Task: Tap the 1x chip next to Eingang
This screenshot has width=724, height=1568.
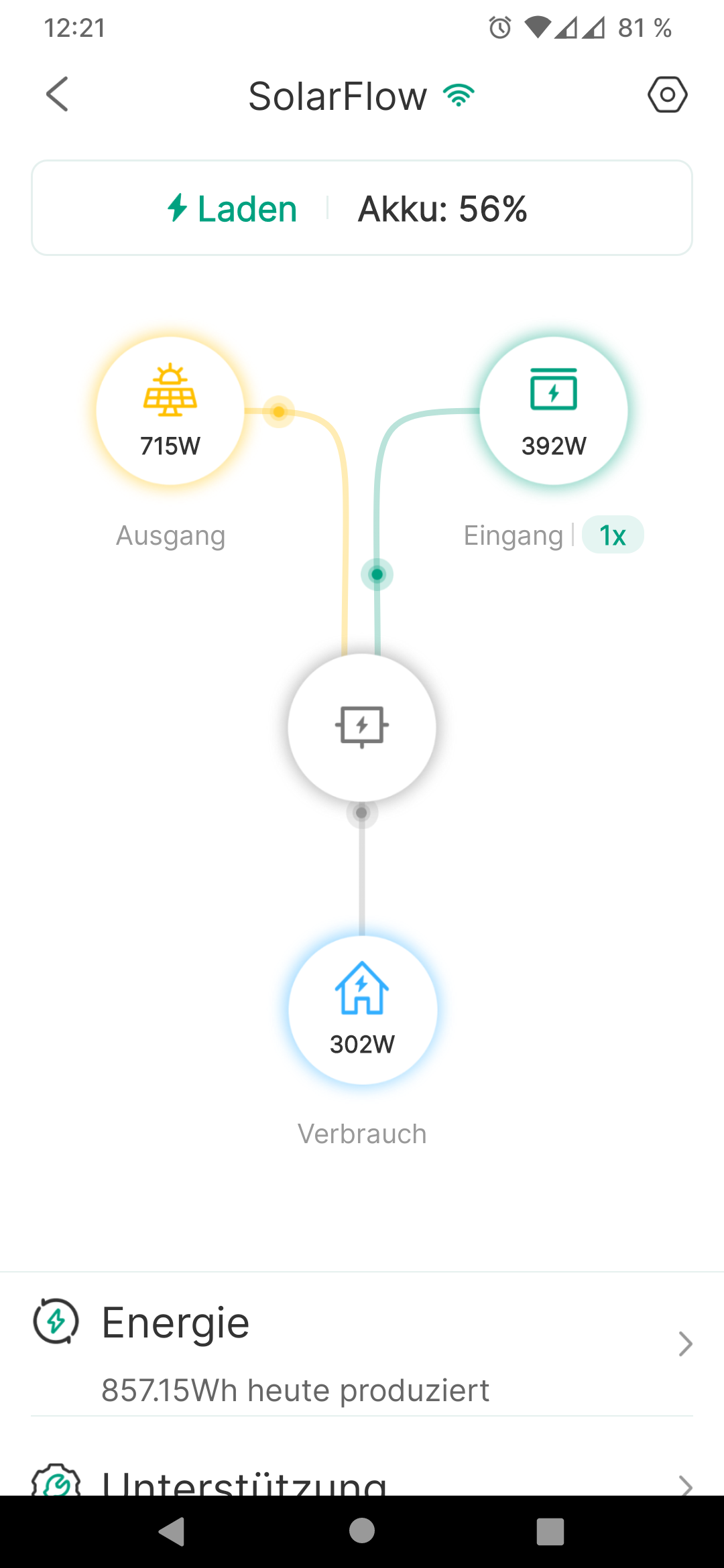Action: [613, 535]
